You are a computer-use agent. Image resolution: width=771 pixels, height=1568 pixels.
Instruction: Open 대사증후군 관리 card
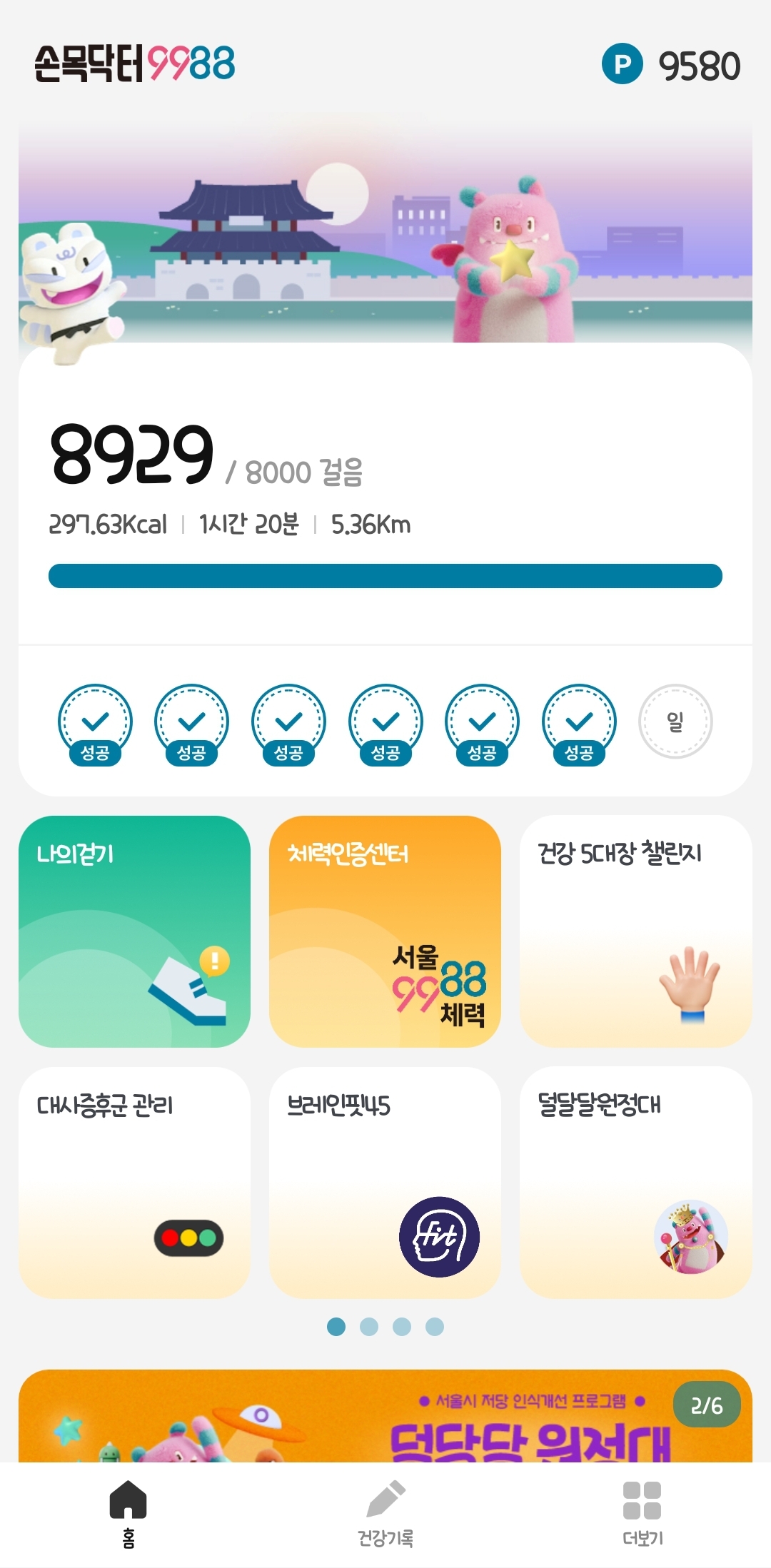click(134, 1183)
